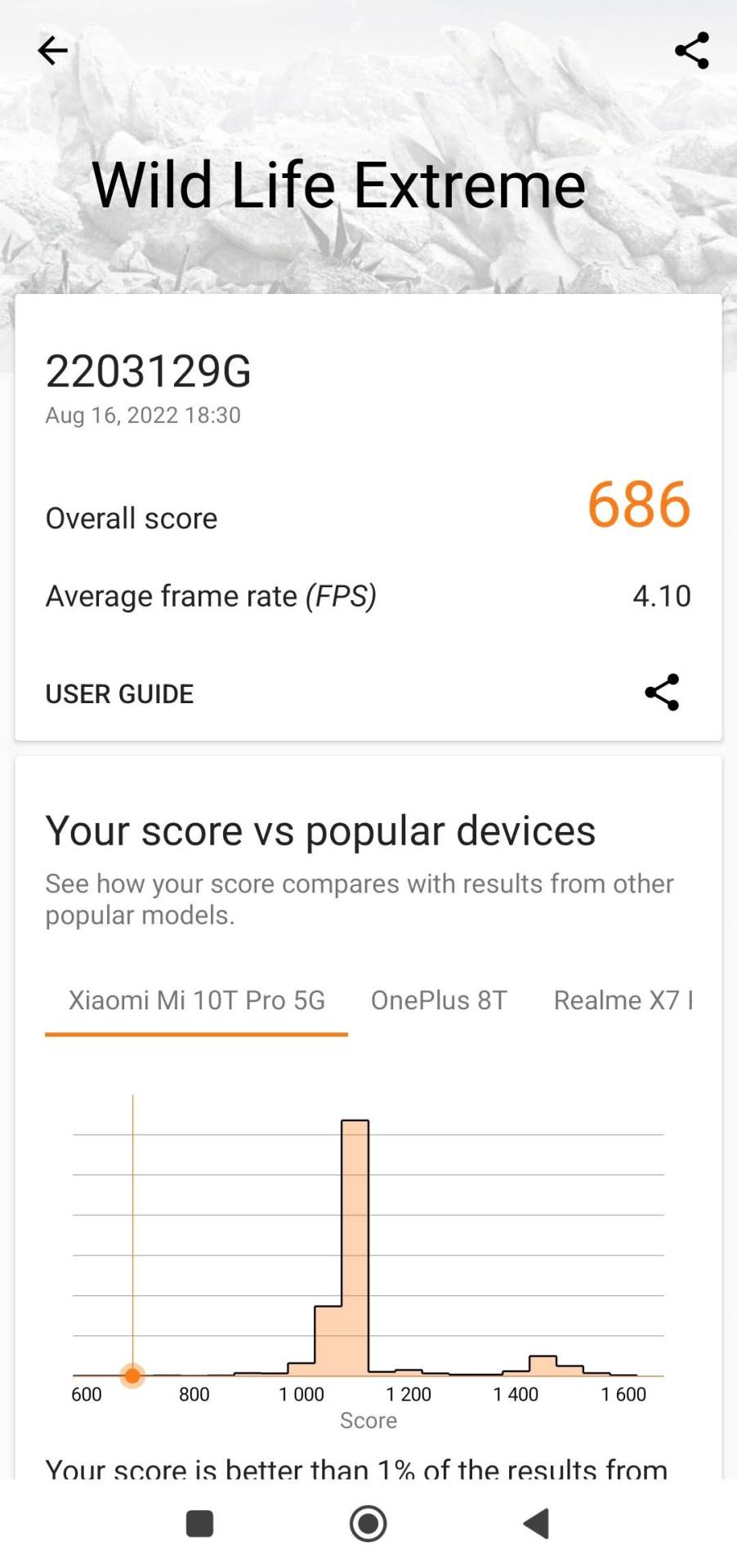The width and height of the screenshot is (737, 1568).
Task: Go to the home screen
Action: point(368,1523)
